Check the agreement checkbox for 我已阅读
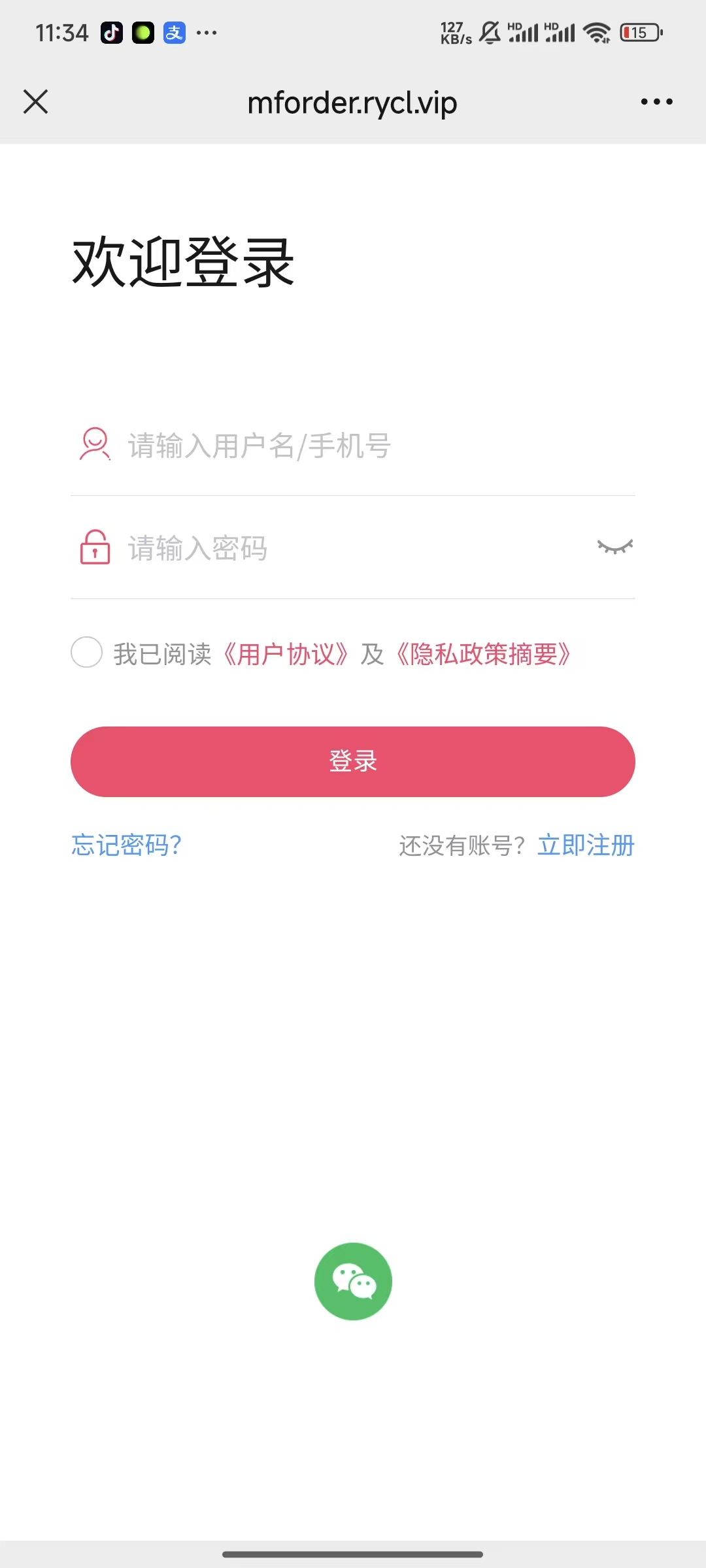706x1568 pixels. point(87,652)
